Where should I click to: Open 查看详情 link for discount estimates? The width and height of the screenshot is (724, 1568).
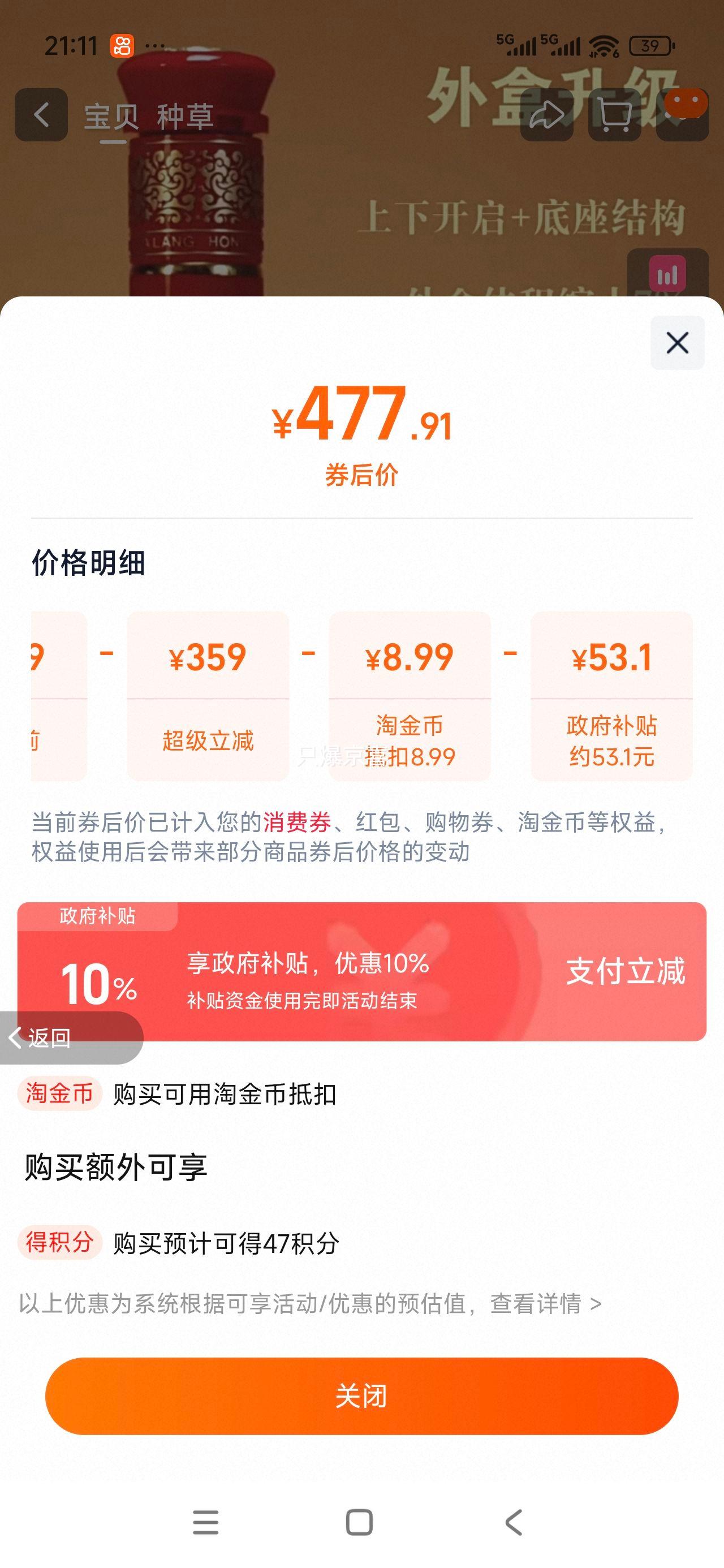(x=546, y=1304)
